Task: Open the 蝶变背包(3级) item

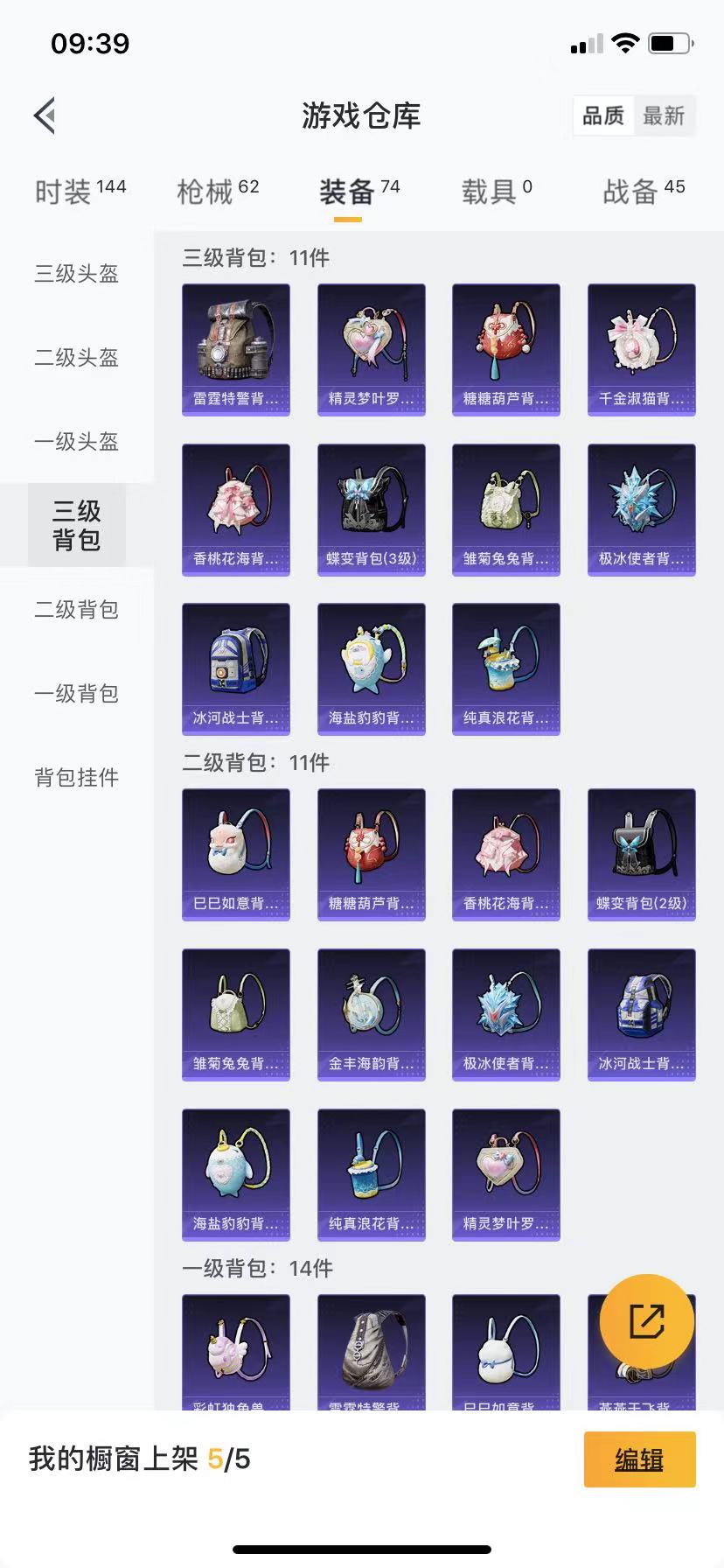Action: pyautogui.click(x=372, y=509)
